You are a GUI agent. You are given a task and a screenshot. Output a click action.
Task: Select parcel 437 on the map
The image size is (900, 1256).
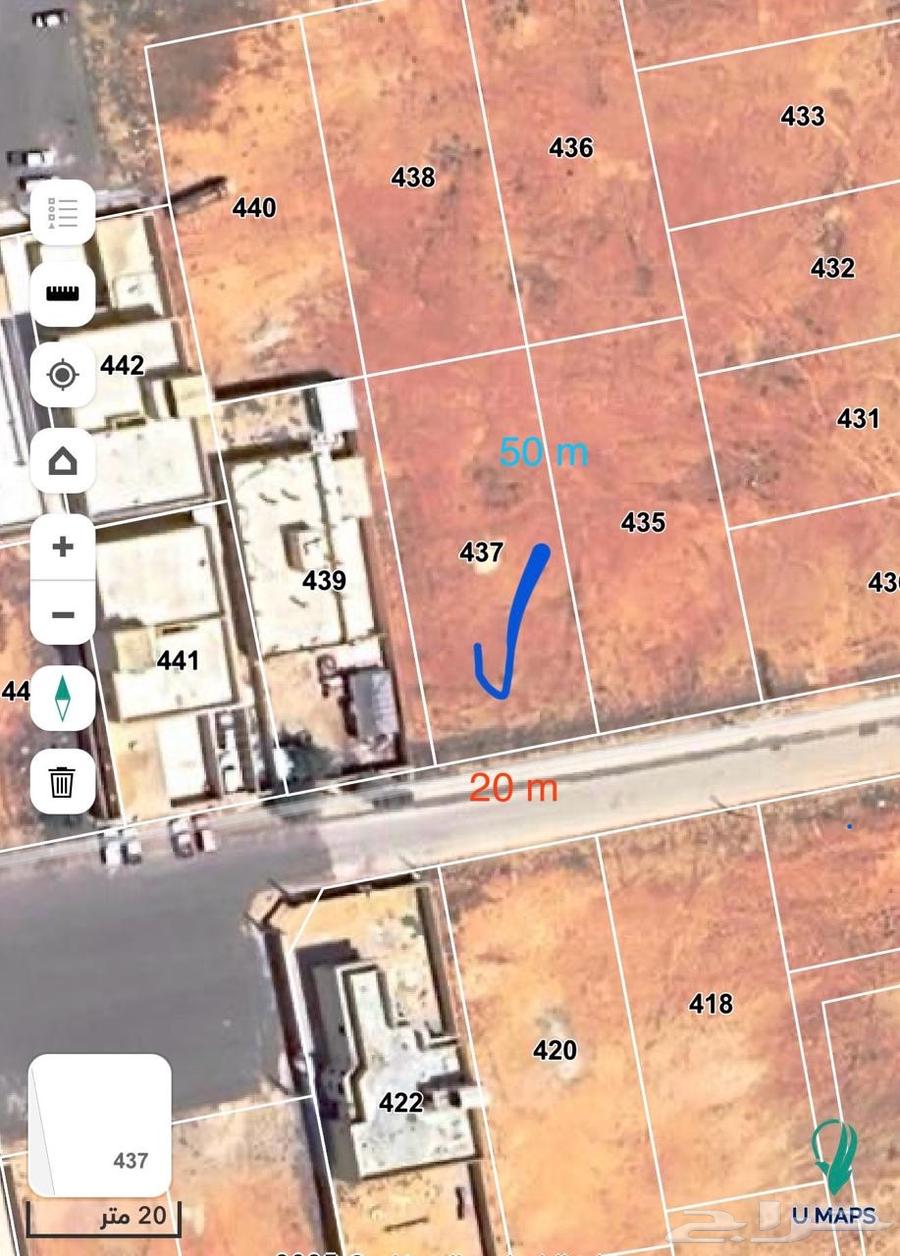pos(483,553)
